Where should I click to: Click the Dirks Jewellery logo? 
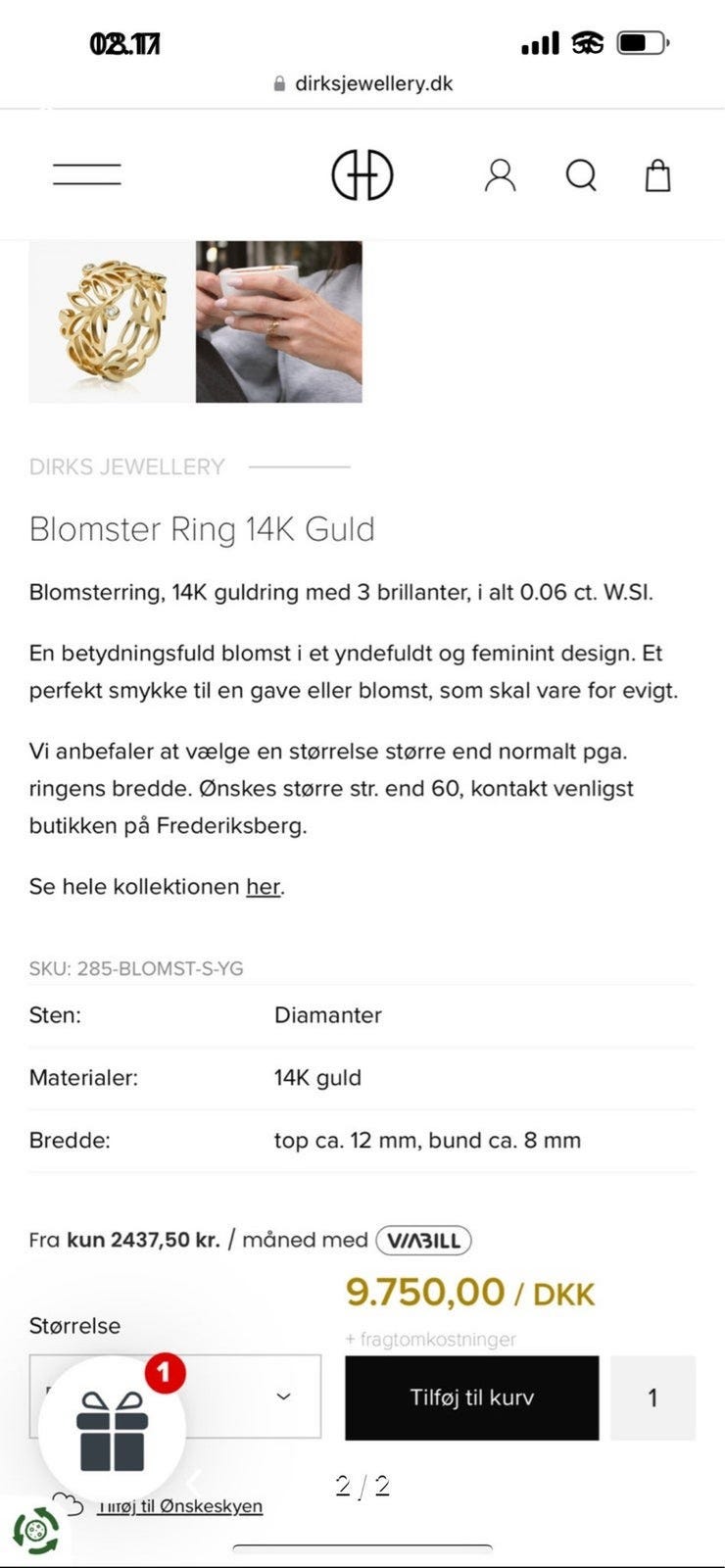[362, 174]
